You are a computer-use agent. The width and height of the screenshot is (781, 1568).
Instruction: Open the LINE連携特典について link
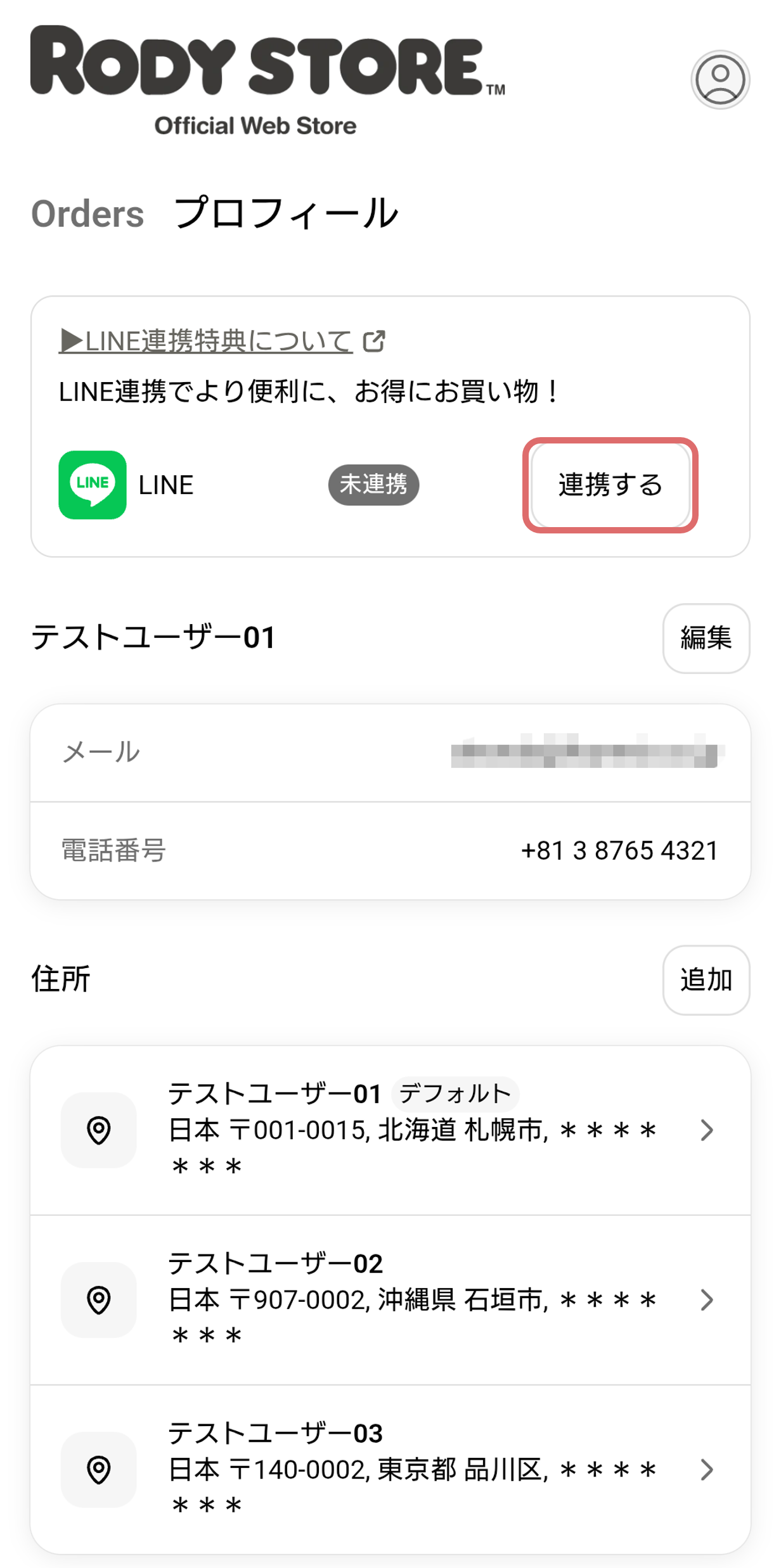222,341
